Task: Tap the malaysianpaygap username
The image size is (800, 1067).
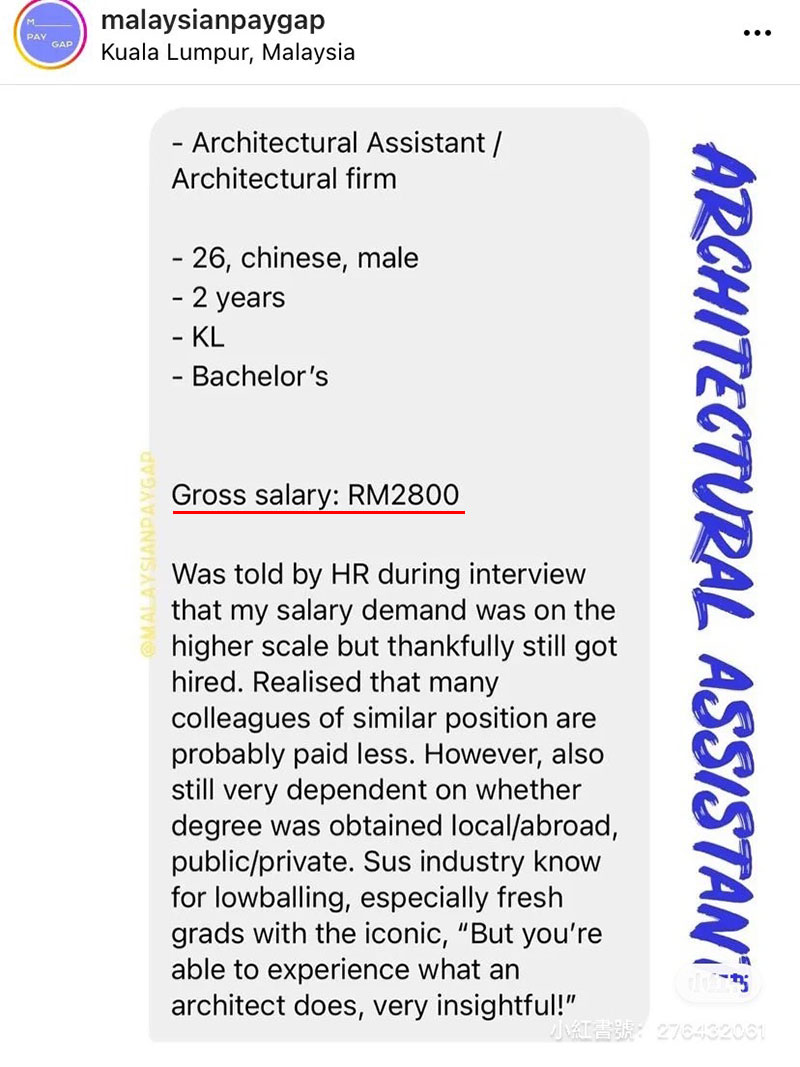Action: coord(212,20)
